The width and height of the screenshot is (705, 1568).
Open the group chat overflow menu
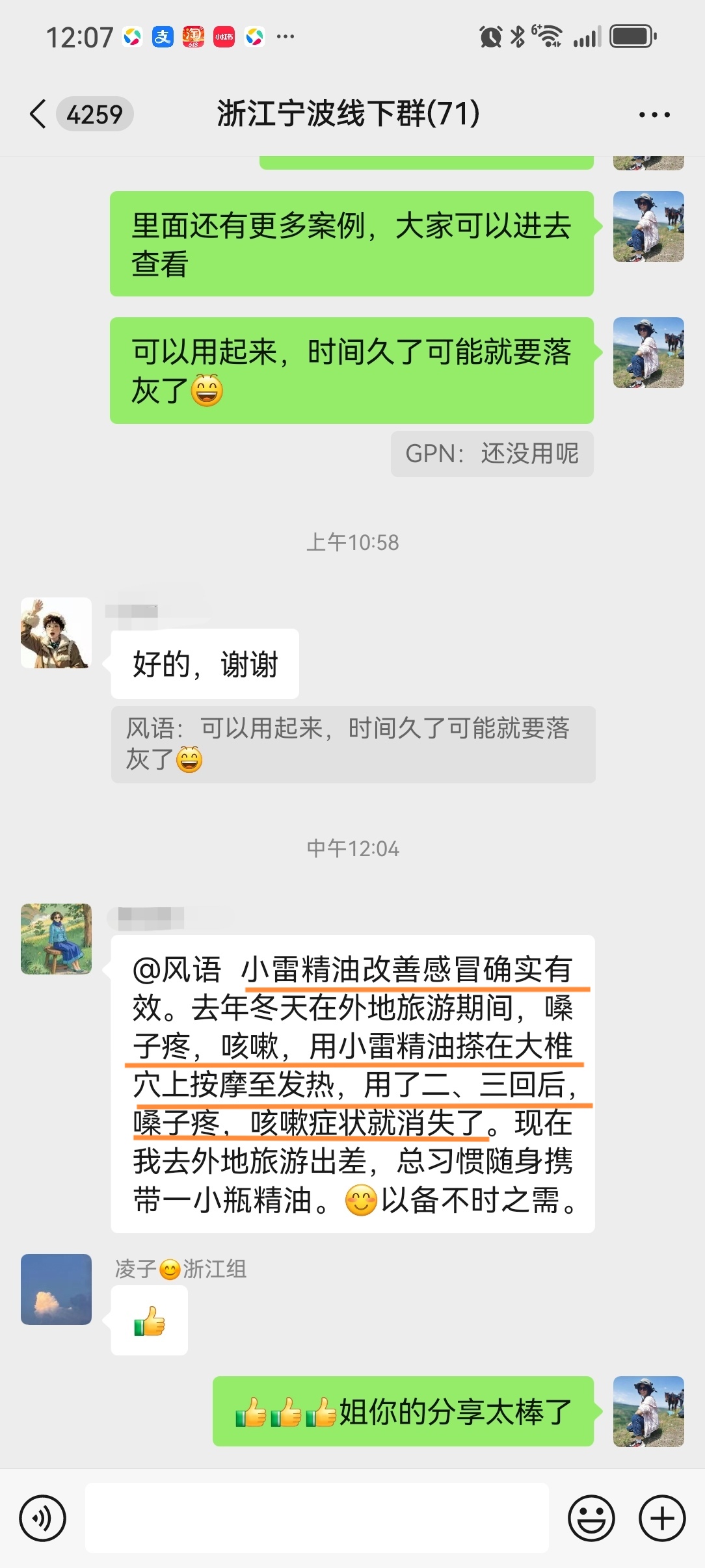(x=654, y=115)
